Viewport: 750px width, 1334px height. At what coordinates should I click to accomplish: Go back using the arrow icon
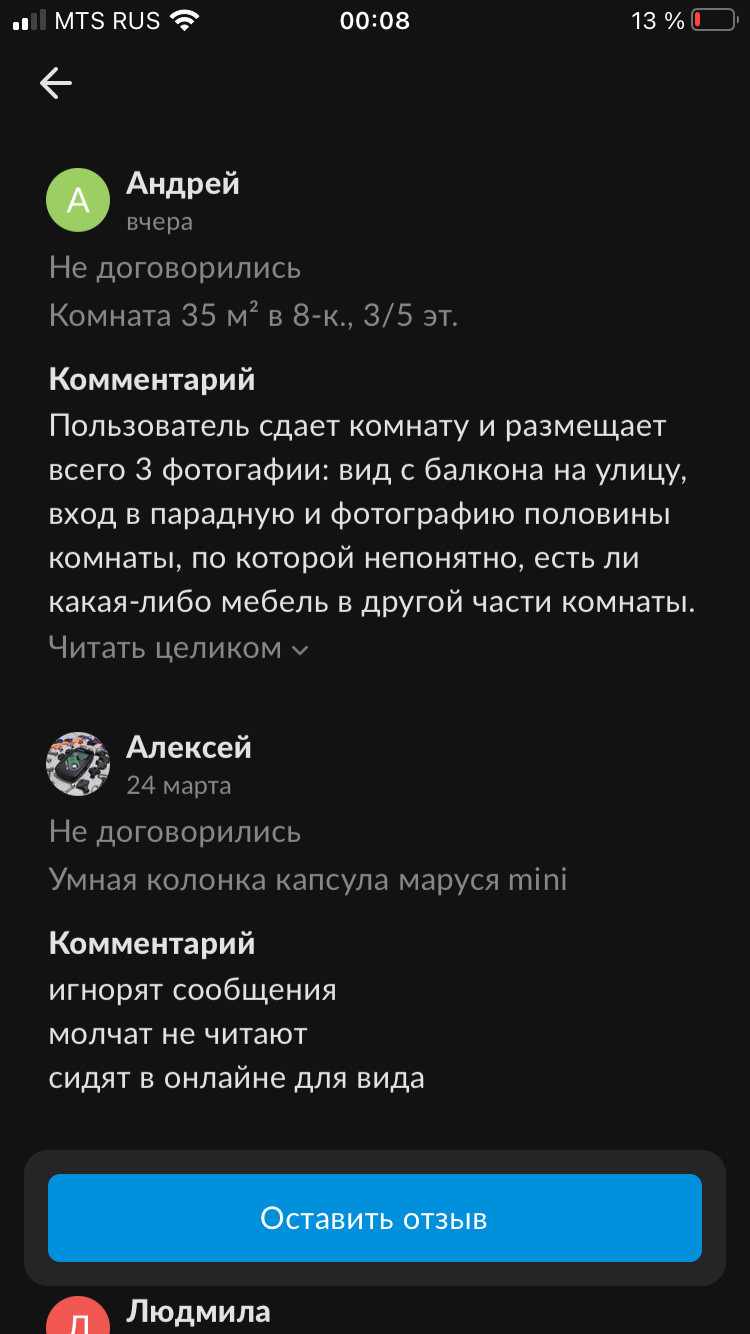tap(56, 83)
